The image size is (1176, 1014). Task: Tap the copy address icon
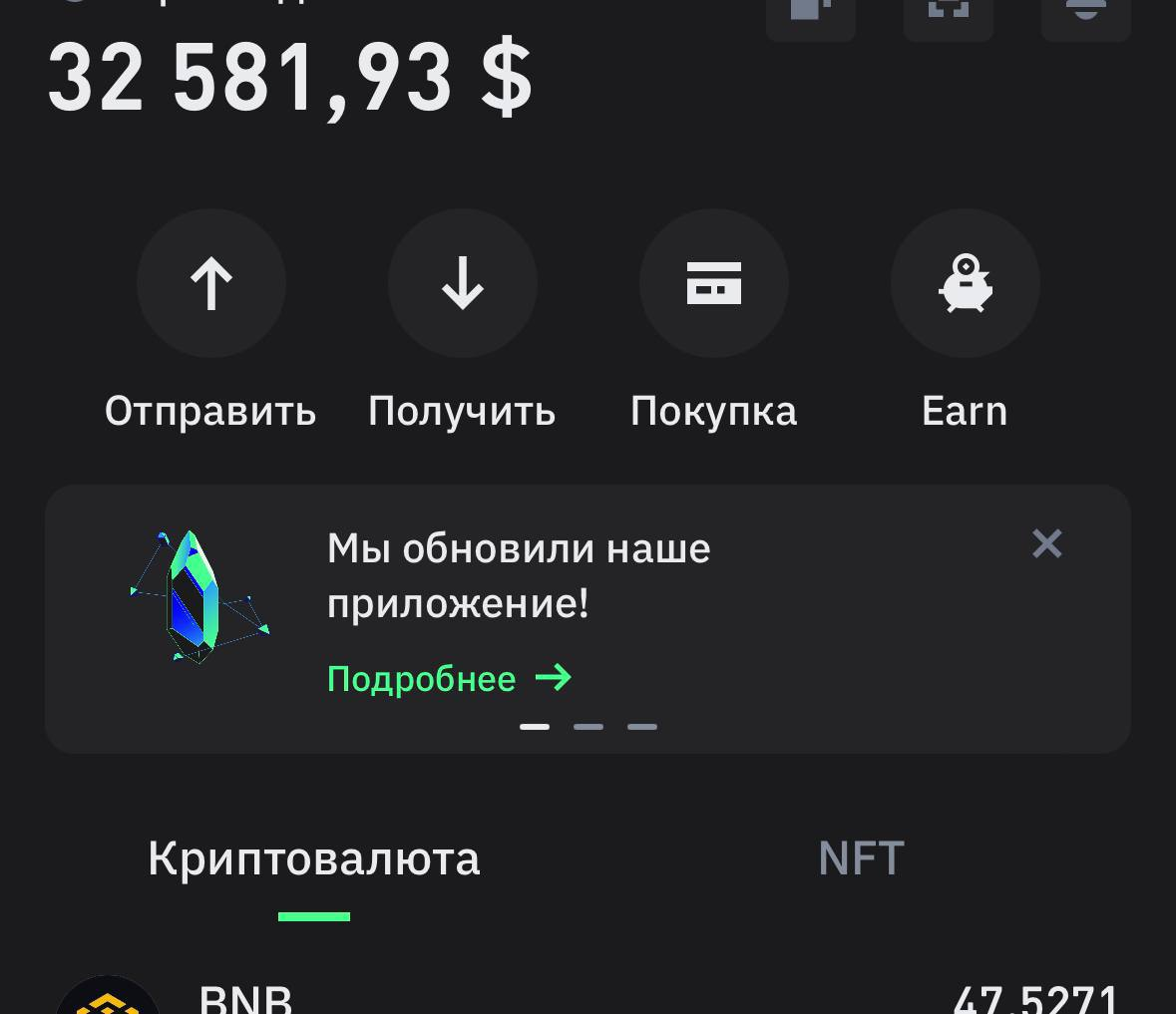click(811, 14)
